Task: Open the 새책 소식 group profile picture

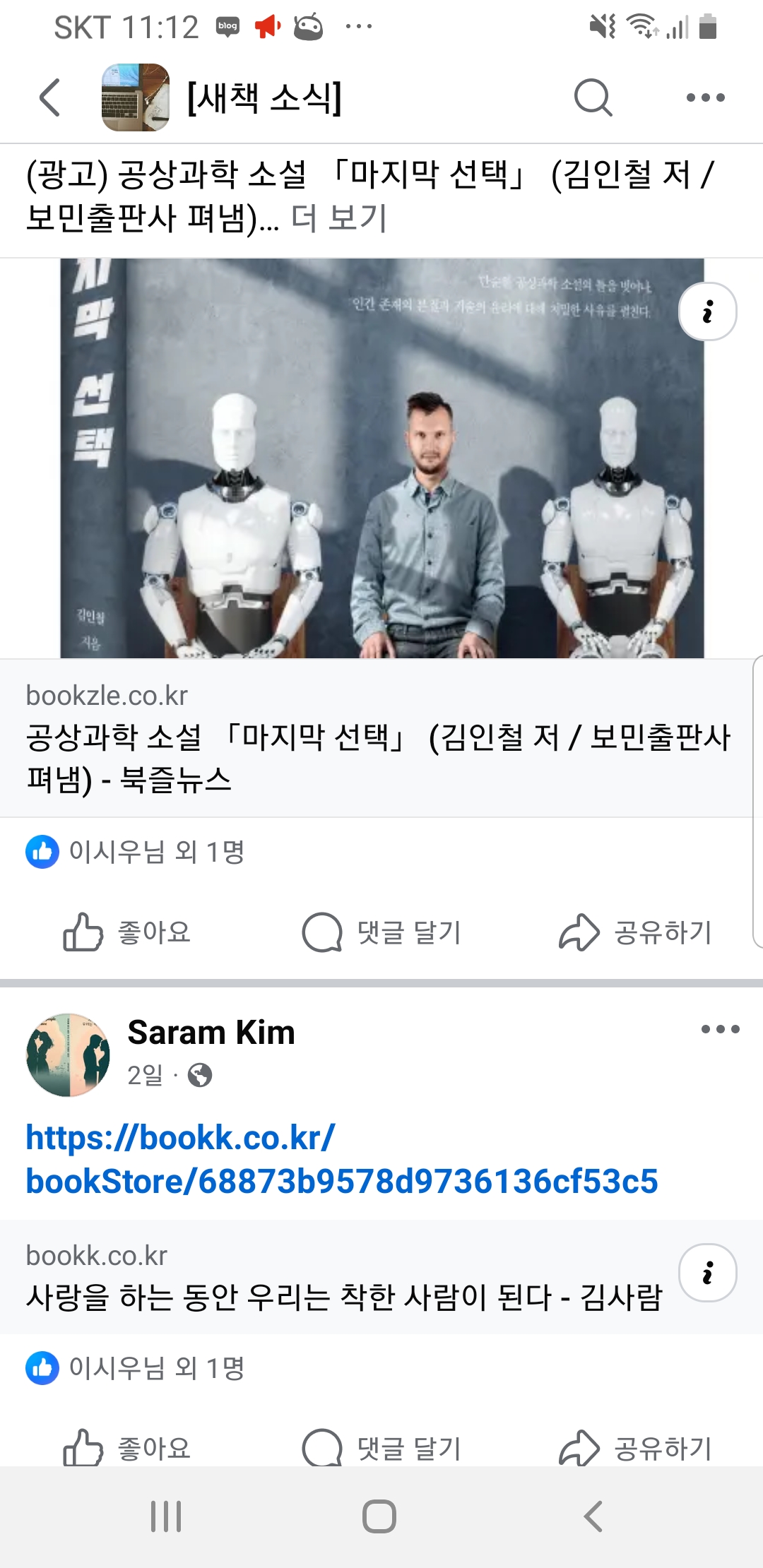Action: (136, 97)
